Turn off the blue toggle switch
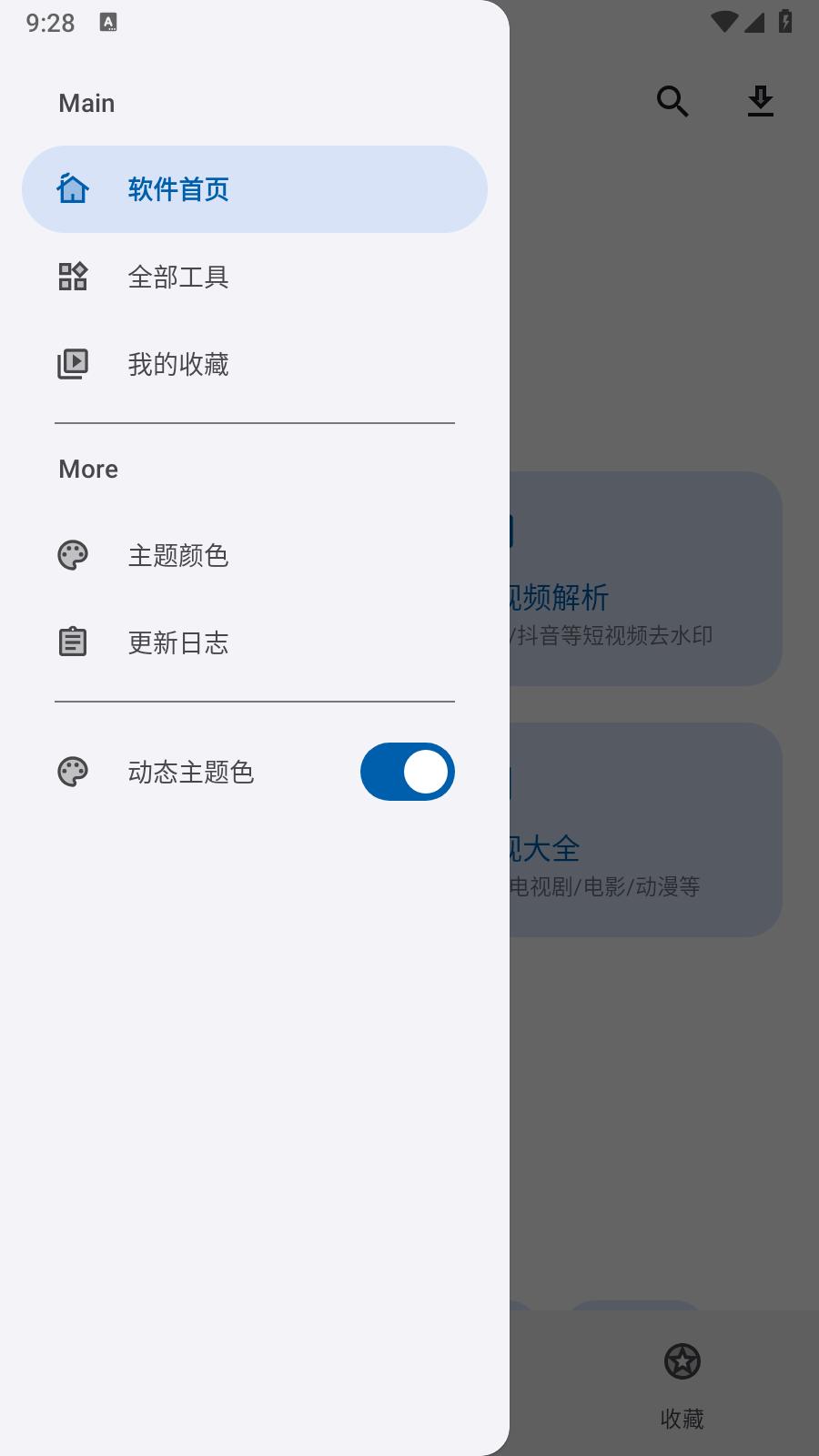Screen dimensions: 819x1456 pos(407,771)
